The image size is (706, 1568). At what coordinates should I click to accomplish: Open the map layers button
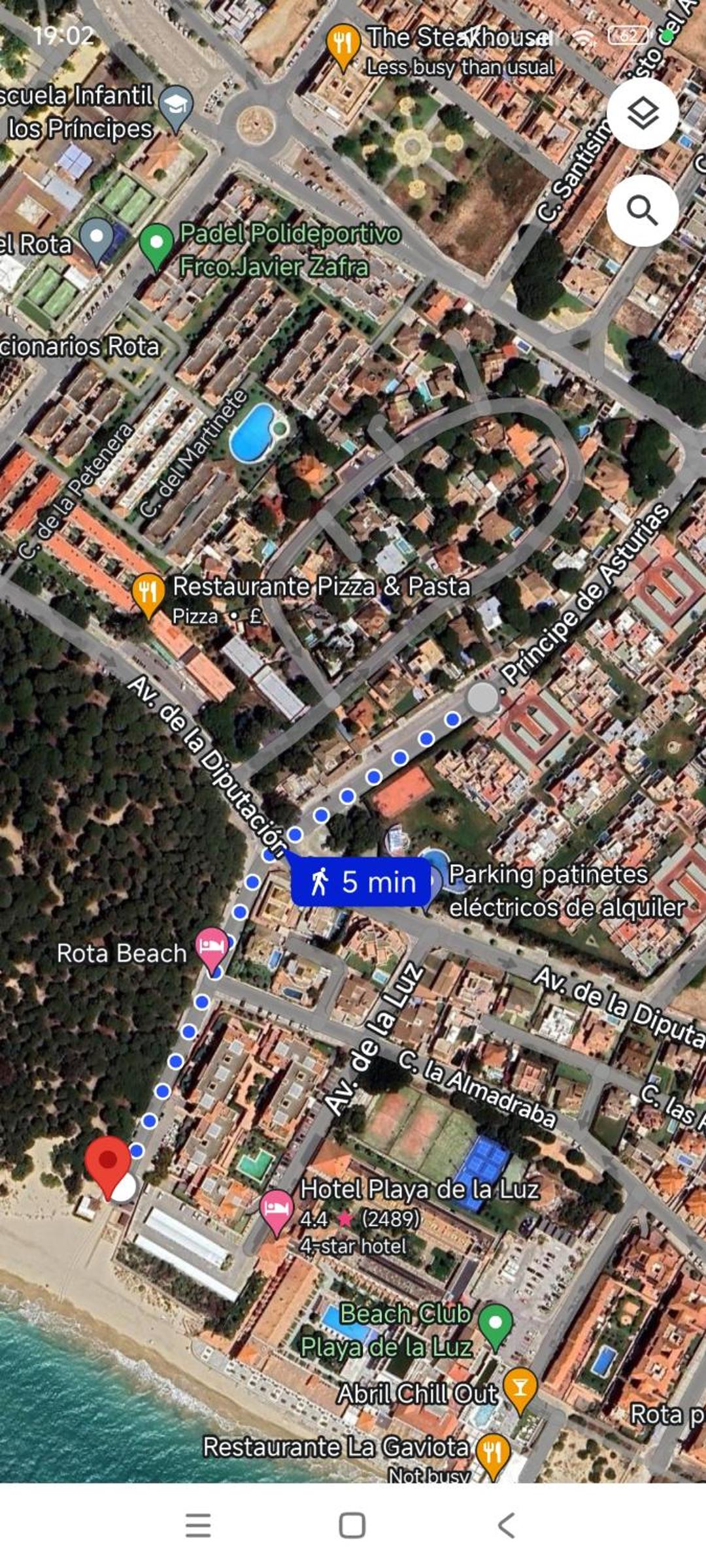point(642,114)
